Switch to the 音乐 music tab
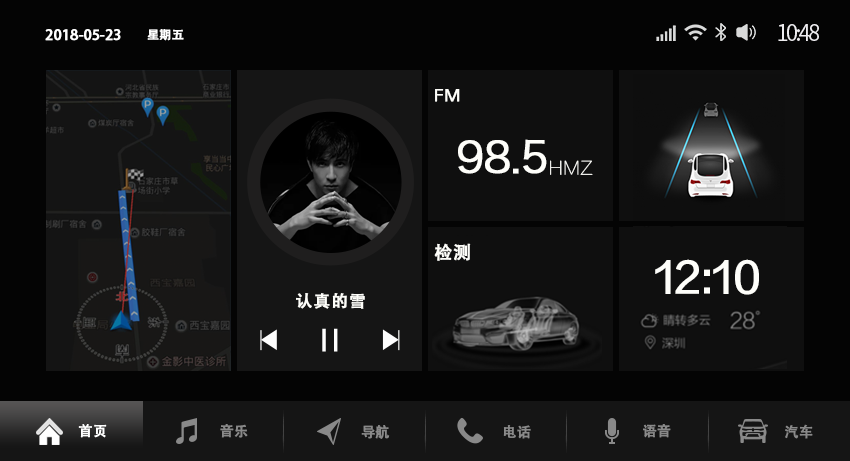850x461 pixels. coord(213,432)
